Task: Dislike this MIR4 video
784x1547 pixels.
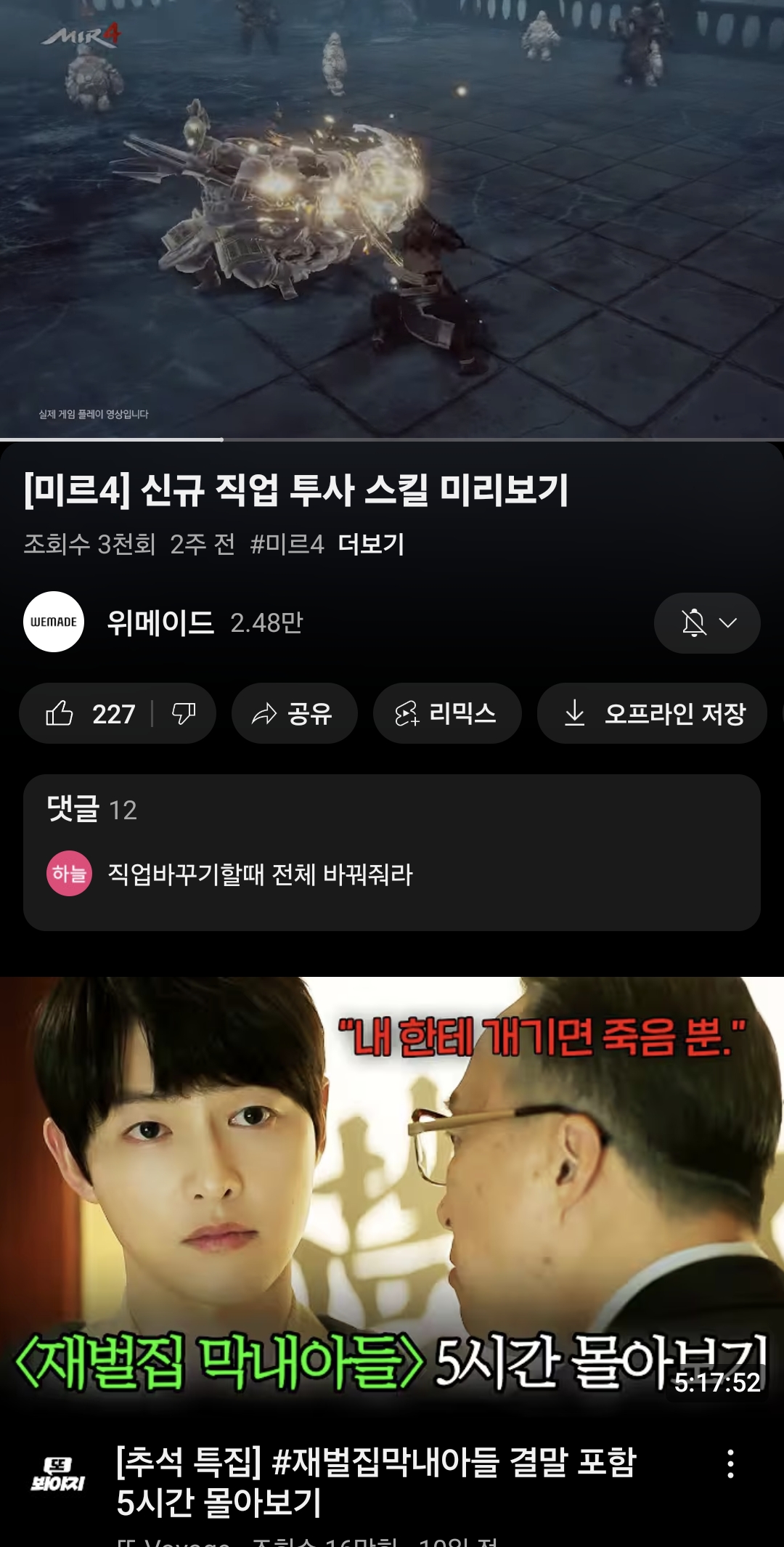Action: pos(184,713)
